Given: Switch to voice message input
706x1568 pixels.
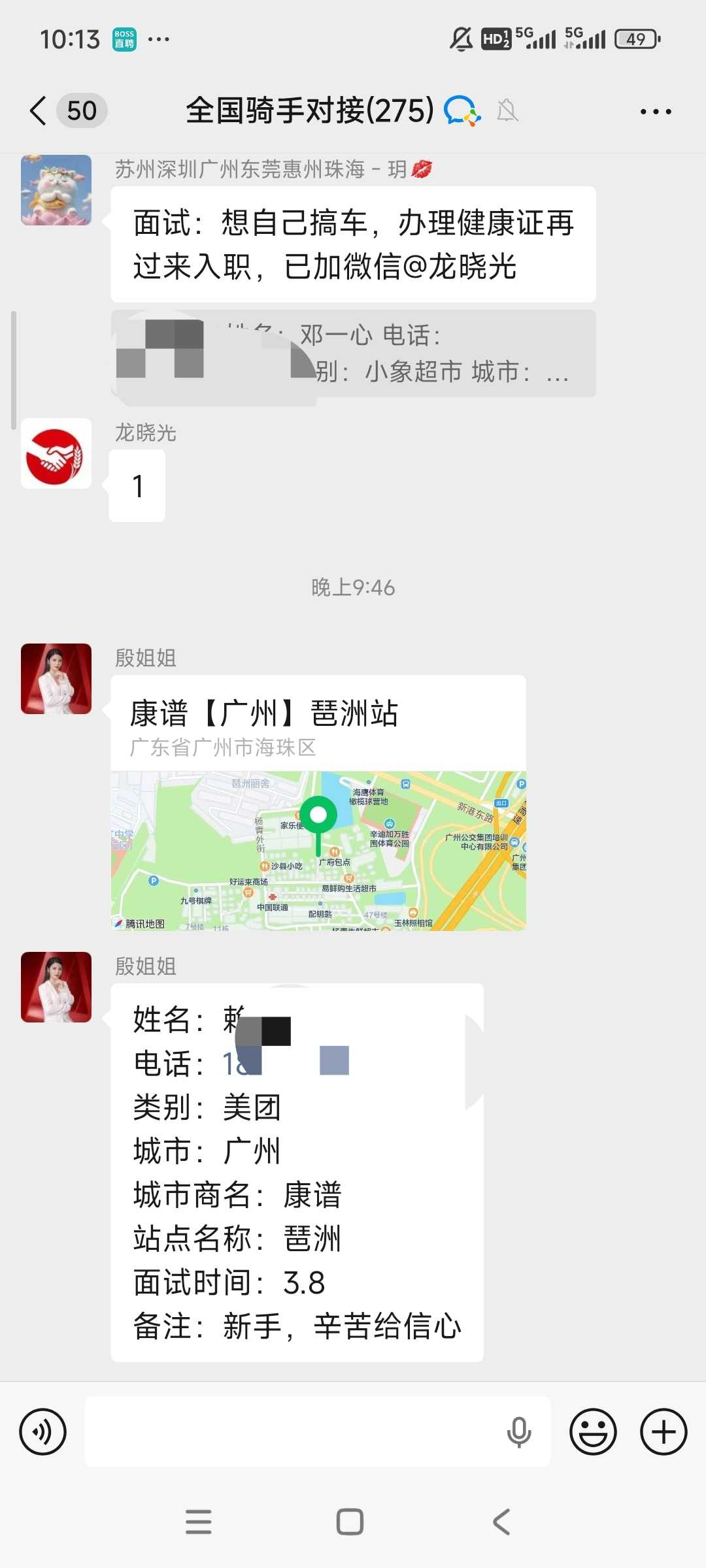Looking at the screenshot, I should coord(43,1432).
